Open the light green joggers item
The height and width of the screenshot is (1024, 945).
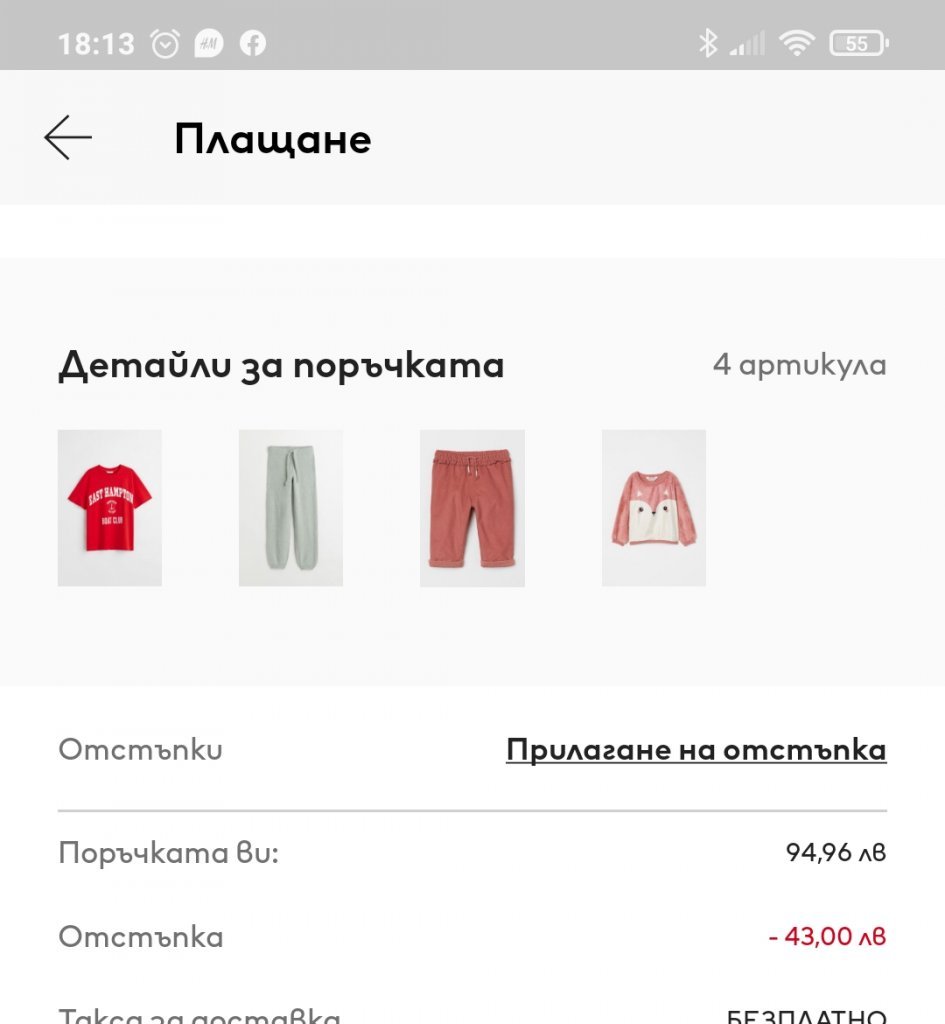291,508
